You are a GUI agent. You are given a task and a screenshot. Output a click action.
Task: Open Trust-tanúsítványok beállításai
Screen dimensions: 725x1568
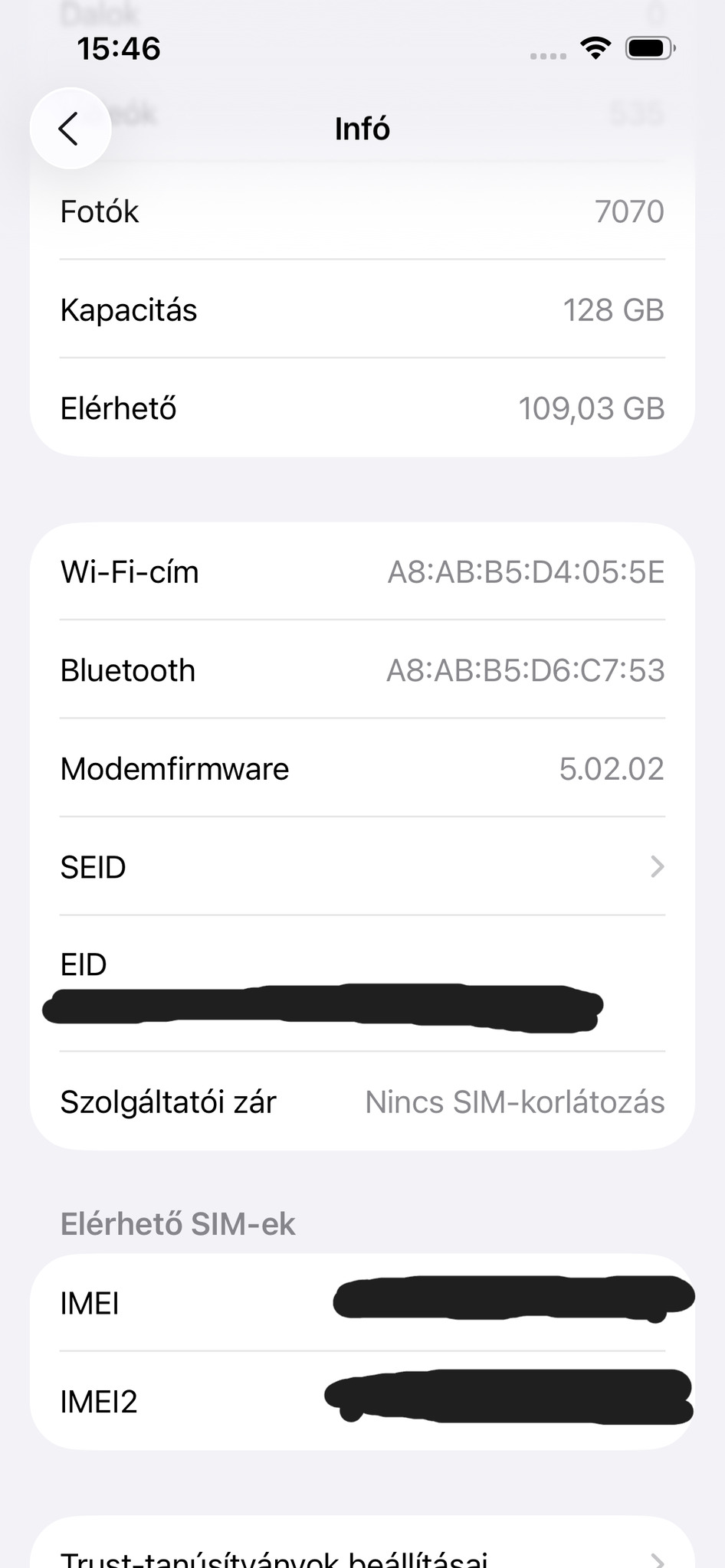[x=362, y=1557]
